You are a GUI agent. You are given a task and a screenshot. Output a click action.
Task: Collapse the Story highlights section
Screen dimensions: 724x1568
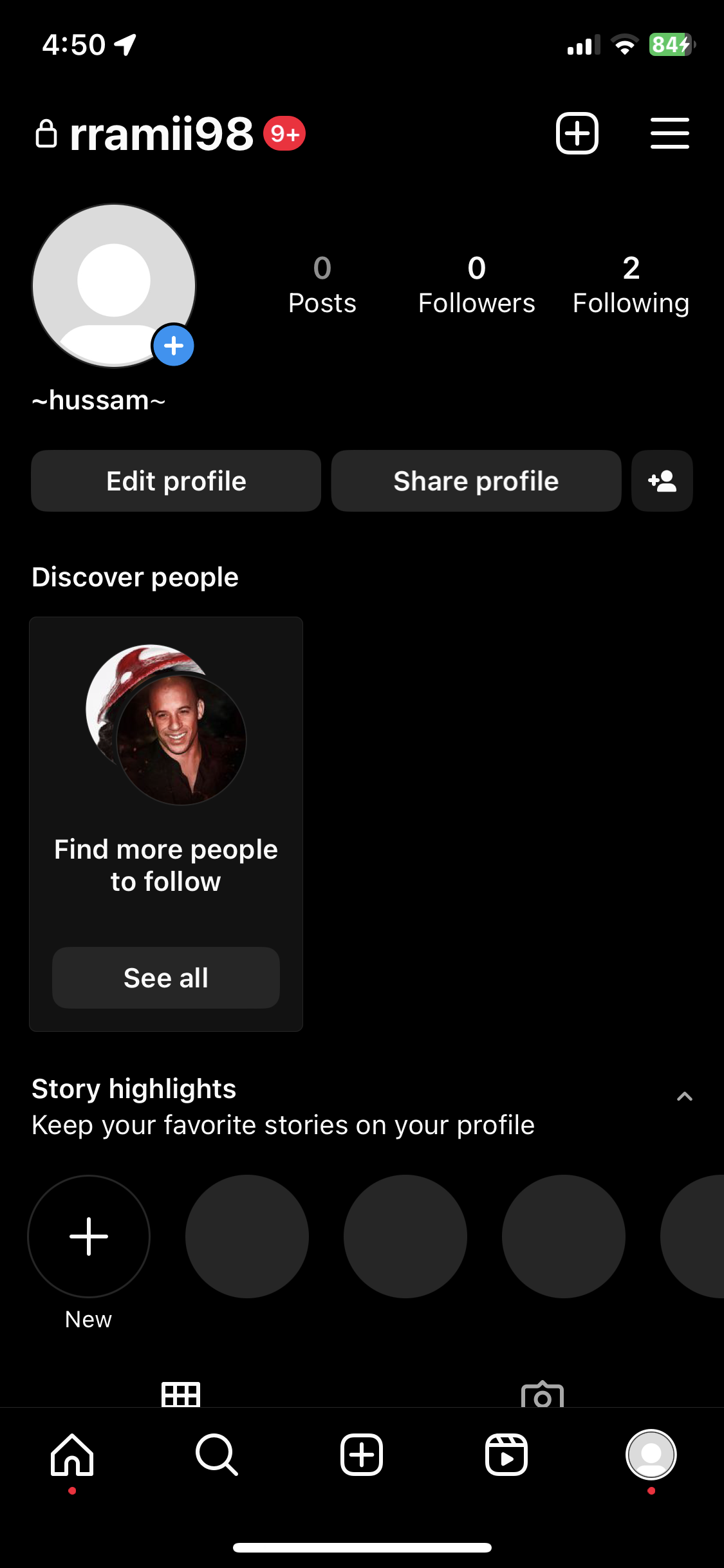[x=684, y=1096]
